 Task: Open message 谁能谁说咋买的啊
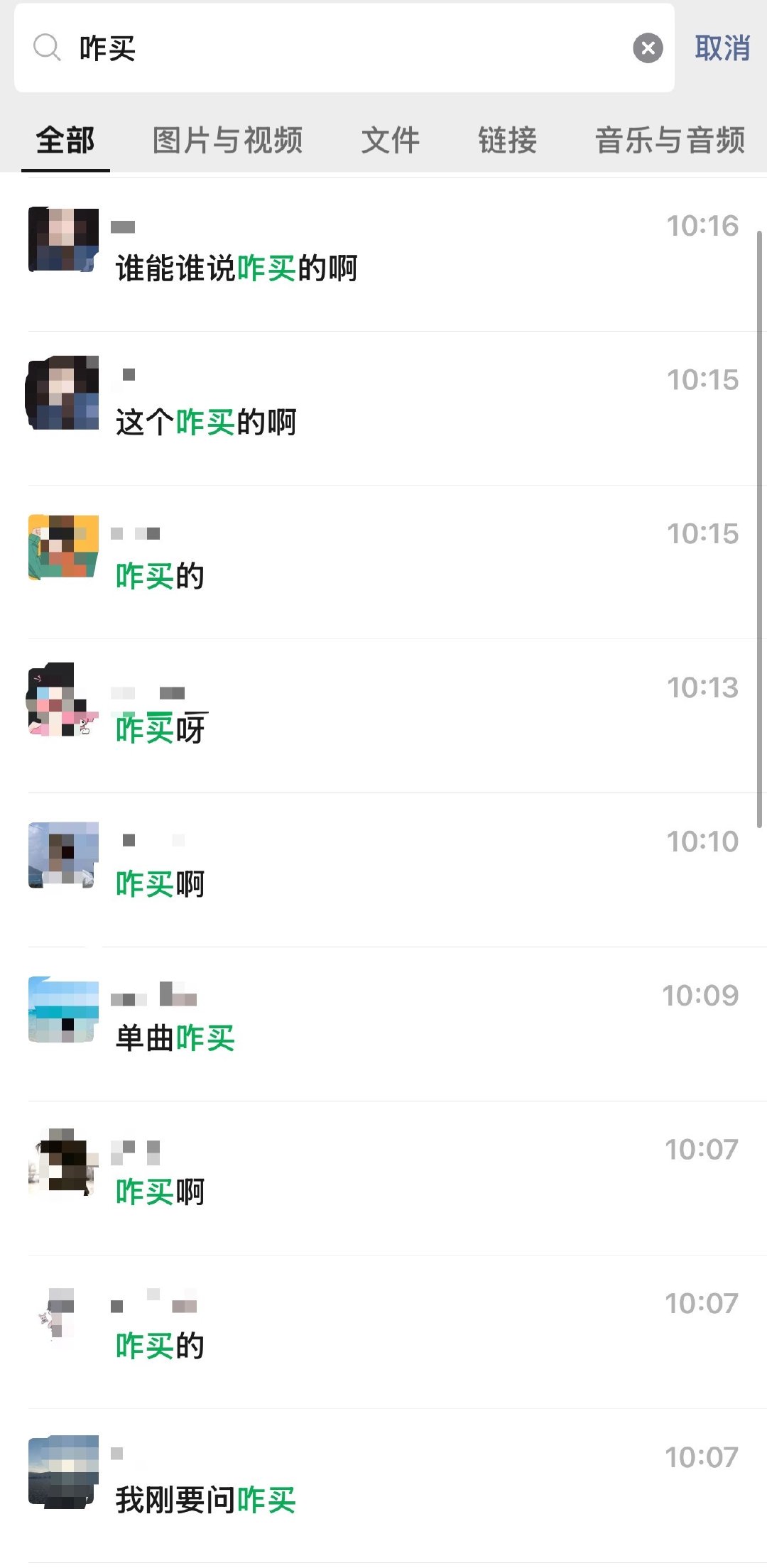(383, 254)
